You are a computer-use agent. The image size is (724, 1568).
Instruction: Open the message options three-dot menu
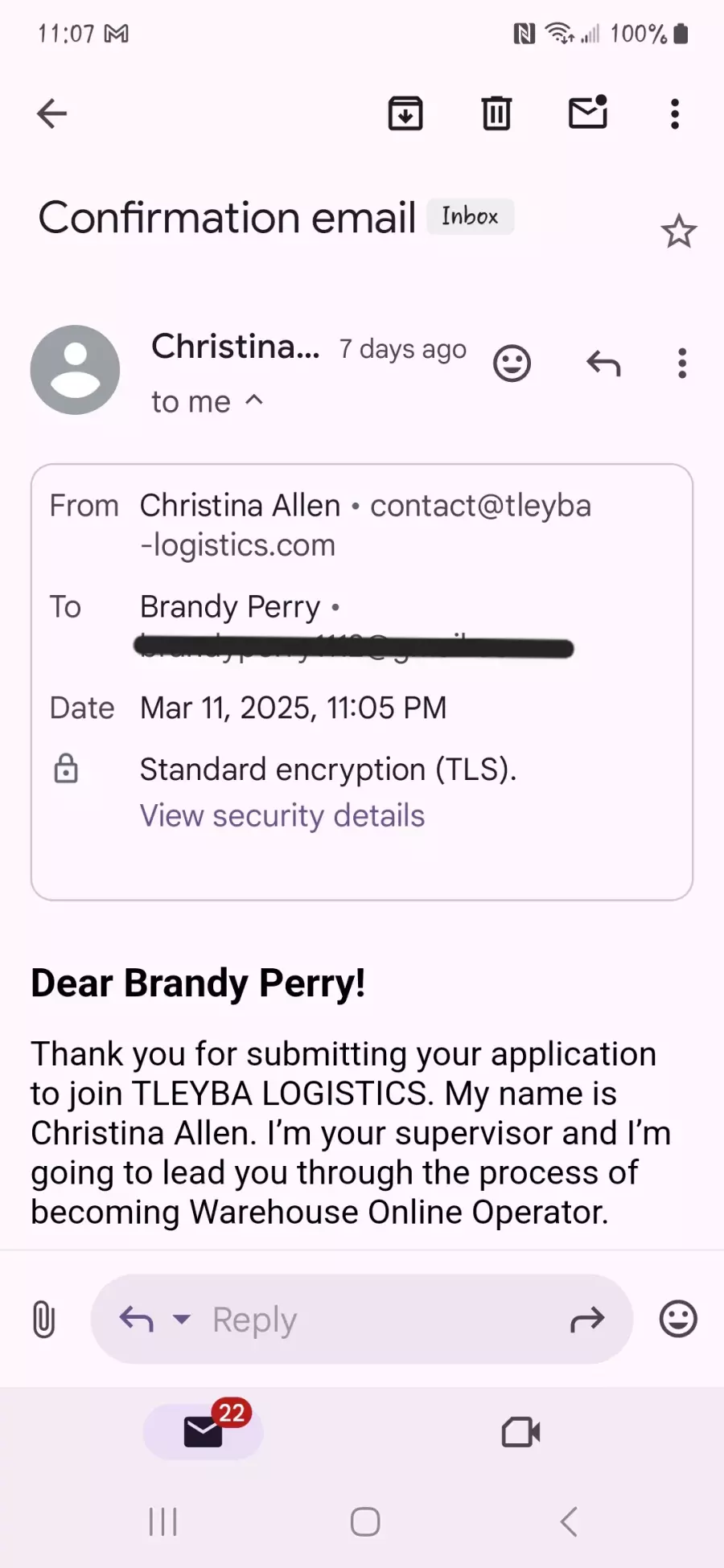click(682, 363)
